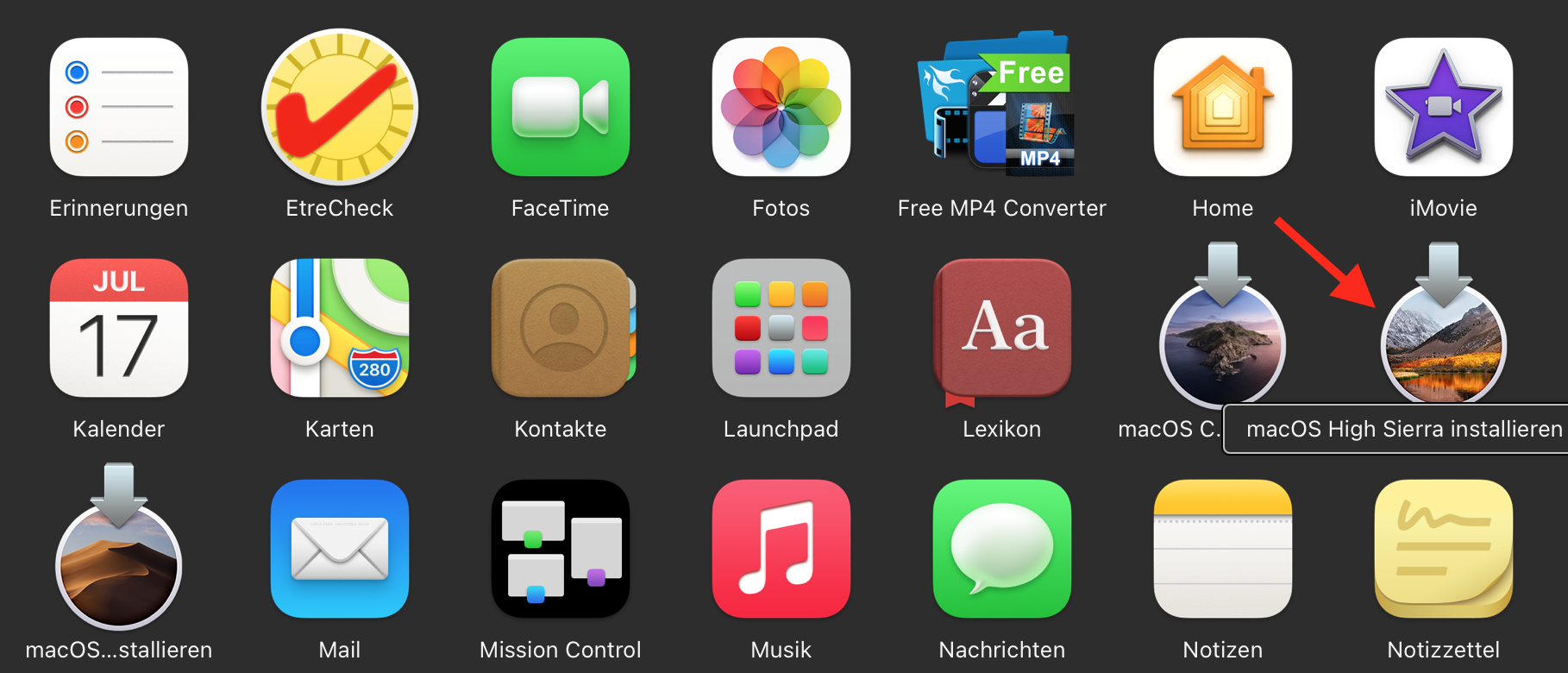
Task: Open Mail
Action: point(340,549)
